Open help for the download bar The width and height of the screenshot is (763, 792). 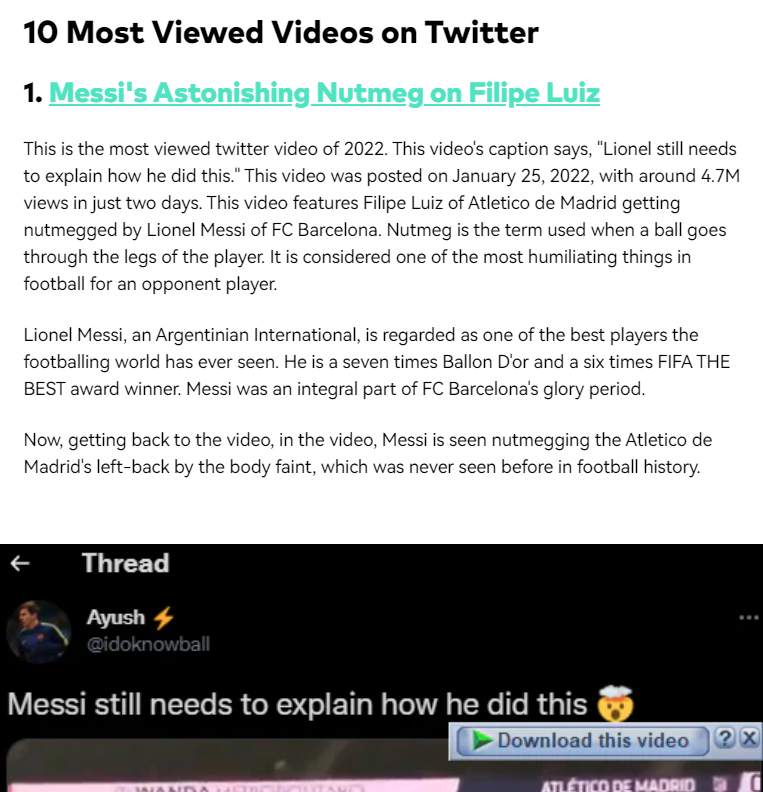click(x=726, y=739)
